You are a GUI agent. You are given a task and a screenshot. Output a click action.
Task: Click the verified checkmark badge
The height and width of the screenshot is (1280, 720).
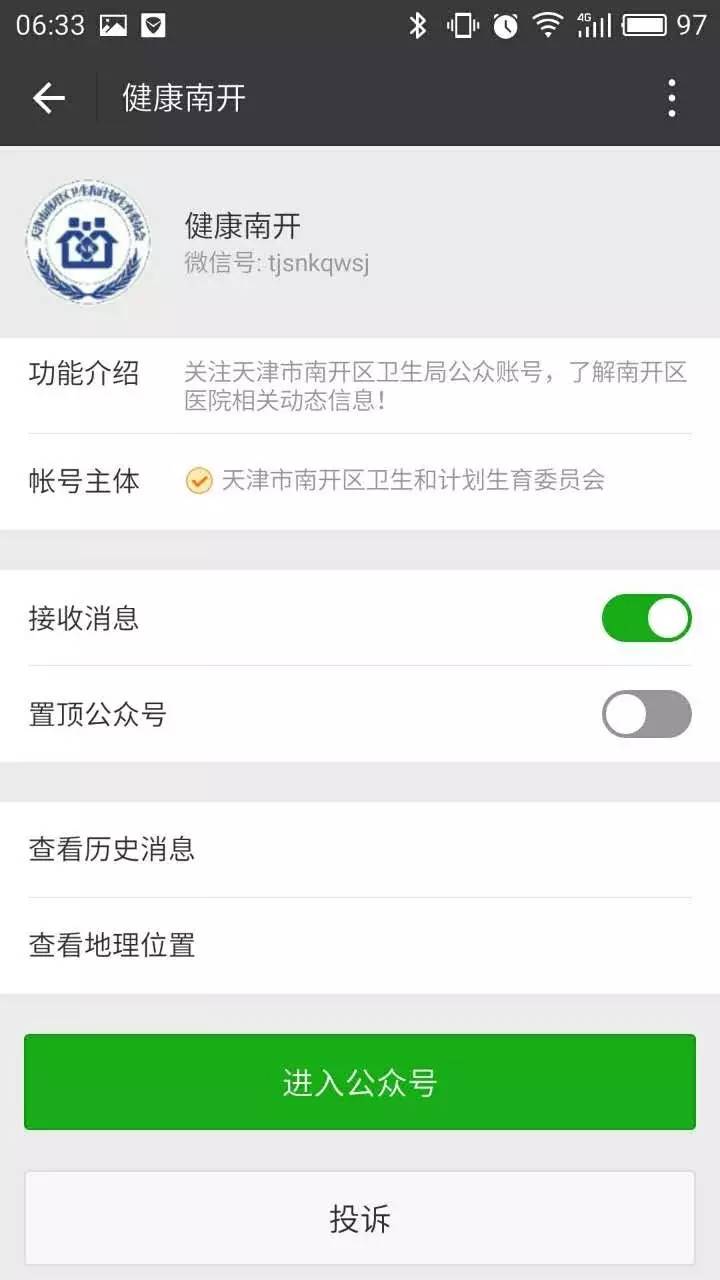(x=197, y=481)
